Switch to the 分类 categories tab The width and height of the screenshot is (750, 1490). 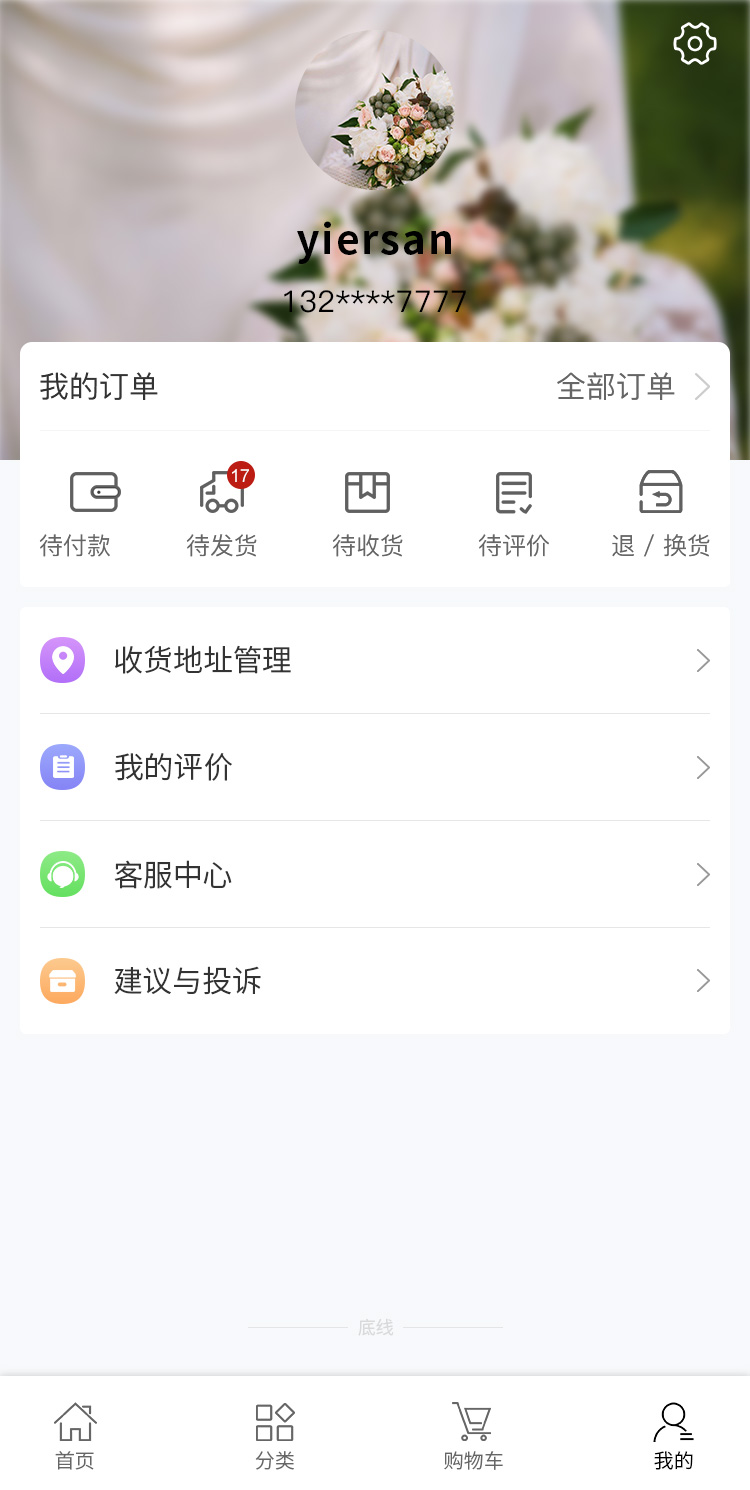click(275, 1436)
